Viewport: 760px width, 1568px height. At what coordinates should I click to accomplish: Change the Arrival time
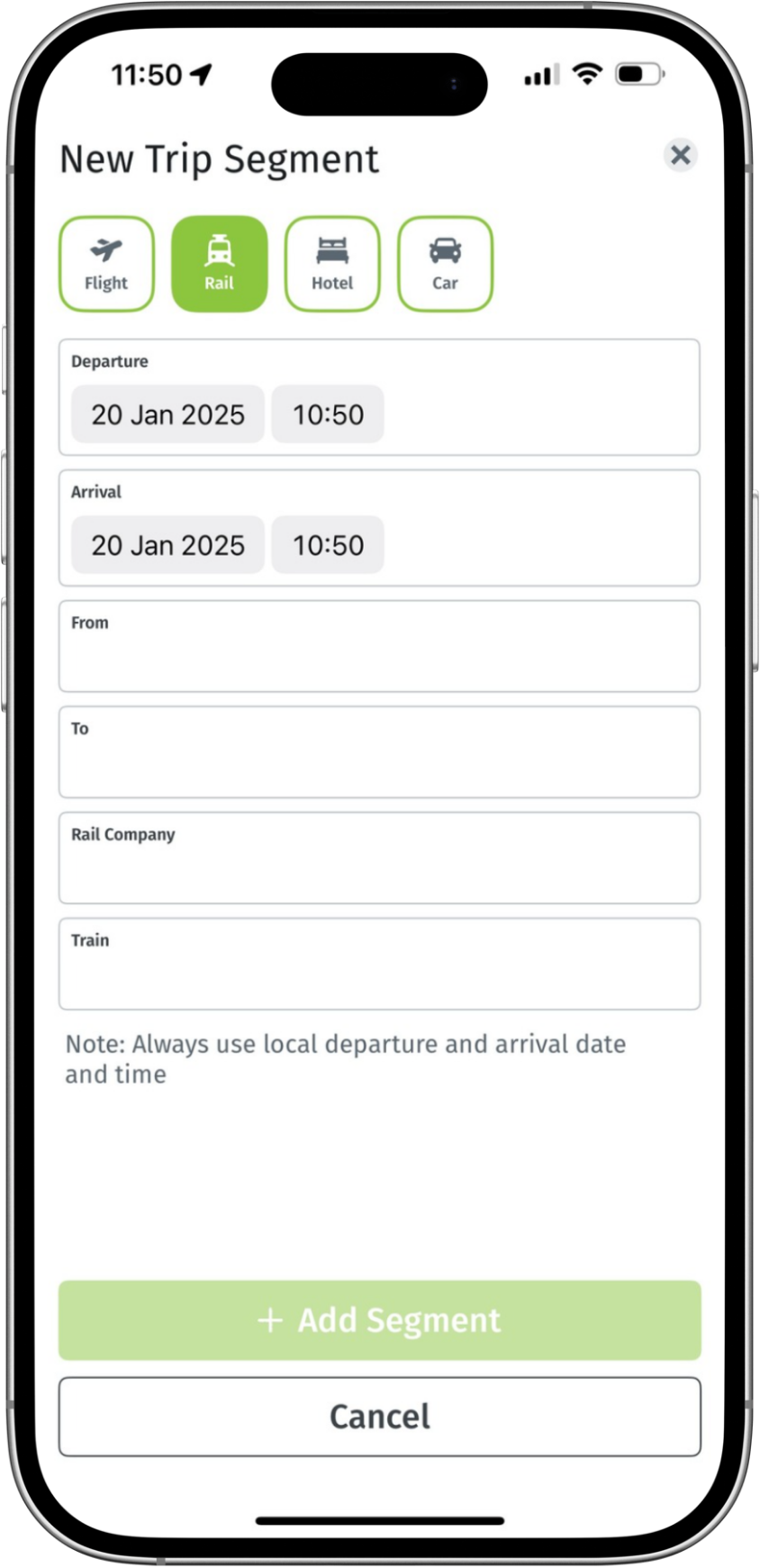pyautogui.click(x=328, y=545)
